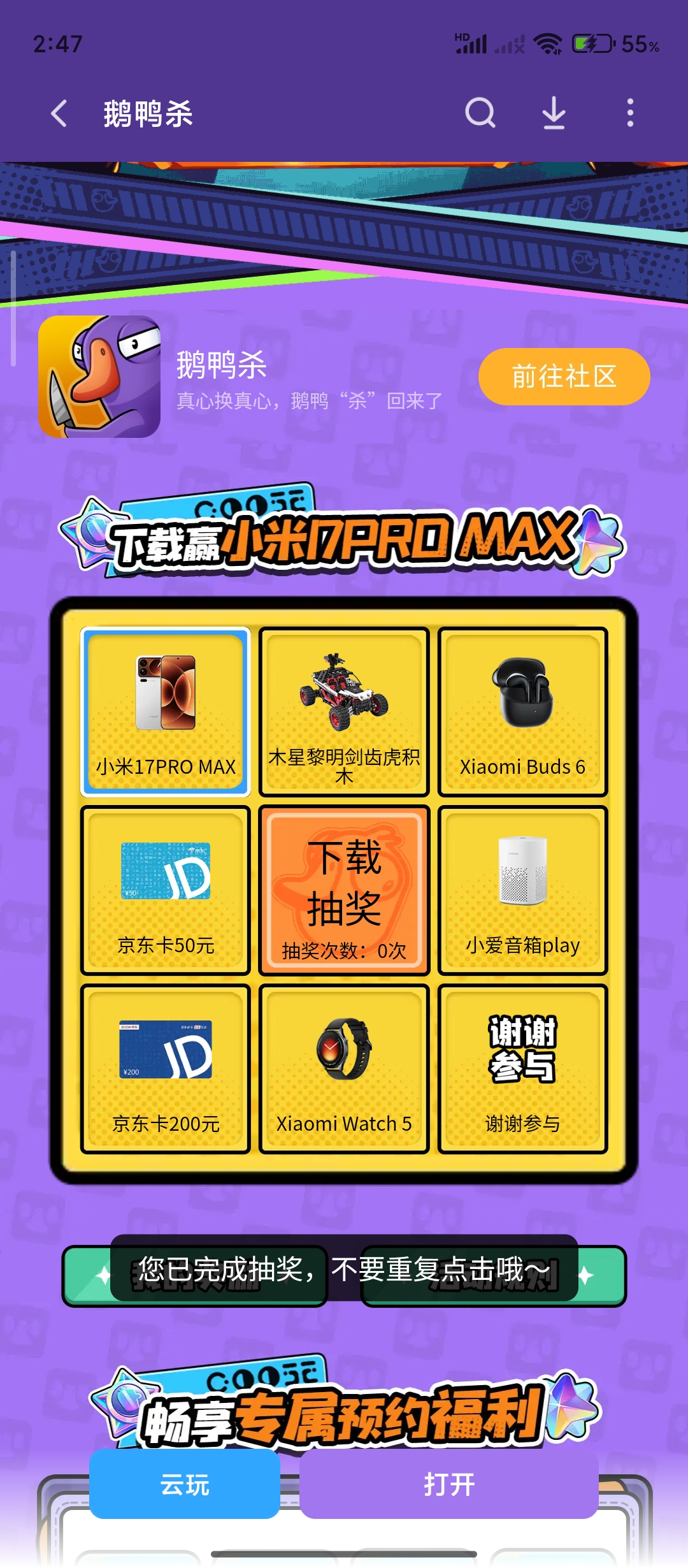The image size is (688, 1568).
Task: Tap the 云玩 cloud play button
Action: point(185,1485)
